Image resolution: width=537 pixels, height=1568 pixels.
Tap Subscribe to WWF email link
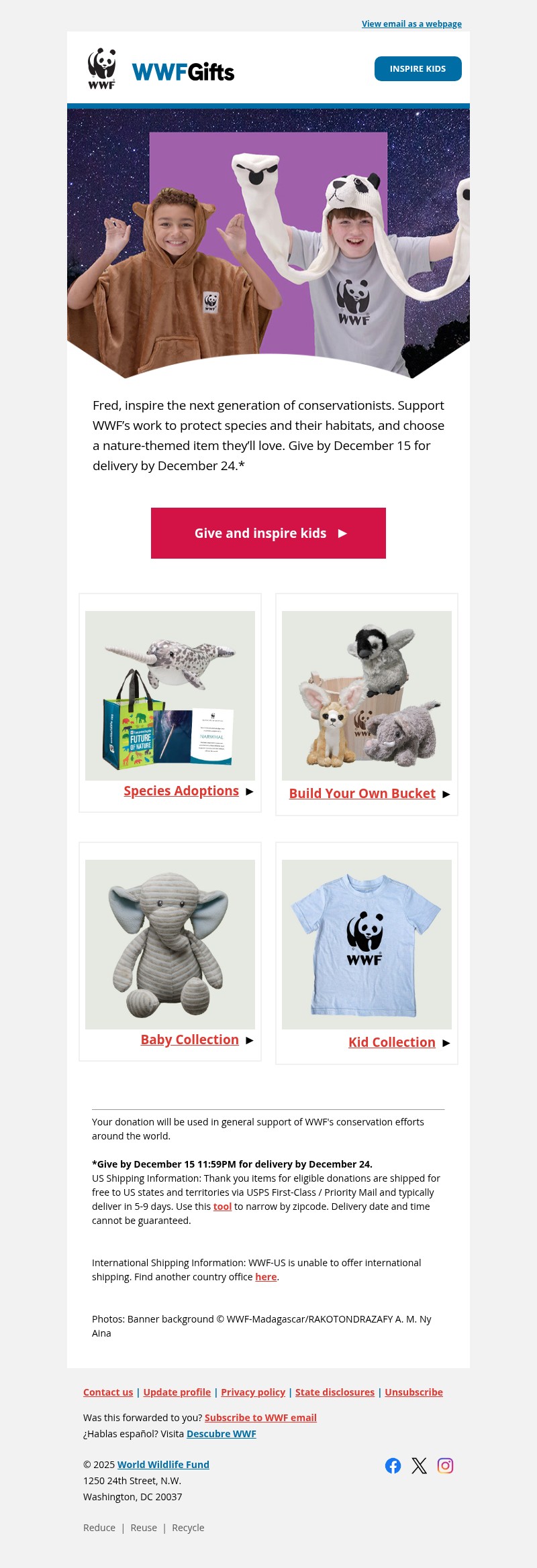click(x=260, y=1418)
